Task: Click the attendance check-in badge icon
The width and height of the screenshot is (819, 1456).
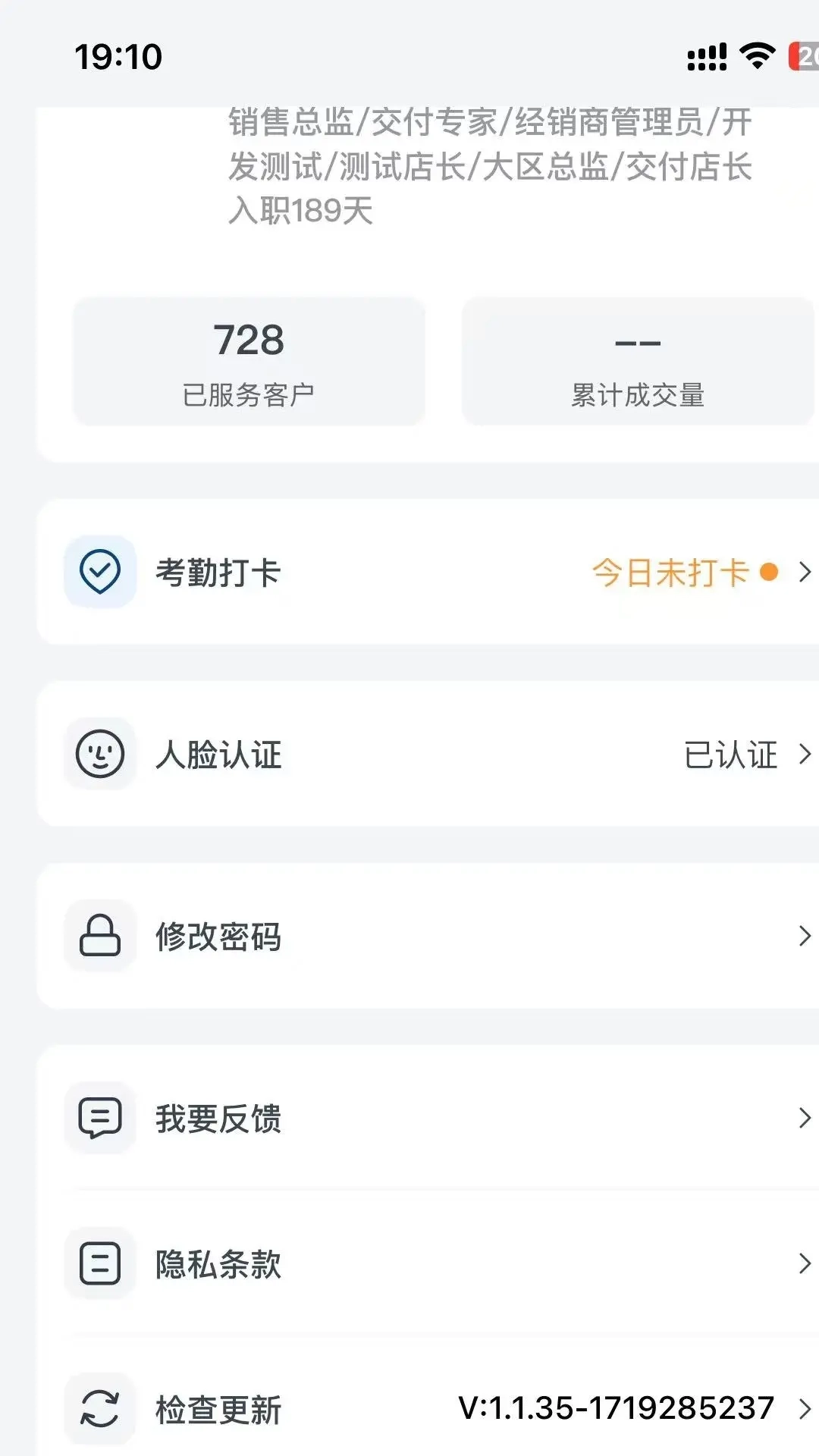Action: tap(99, 573)
